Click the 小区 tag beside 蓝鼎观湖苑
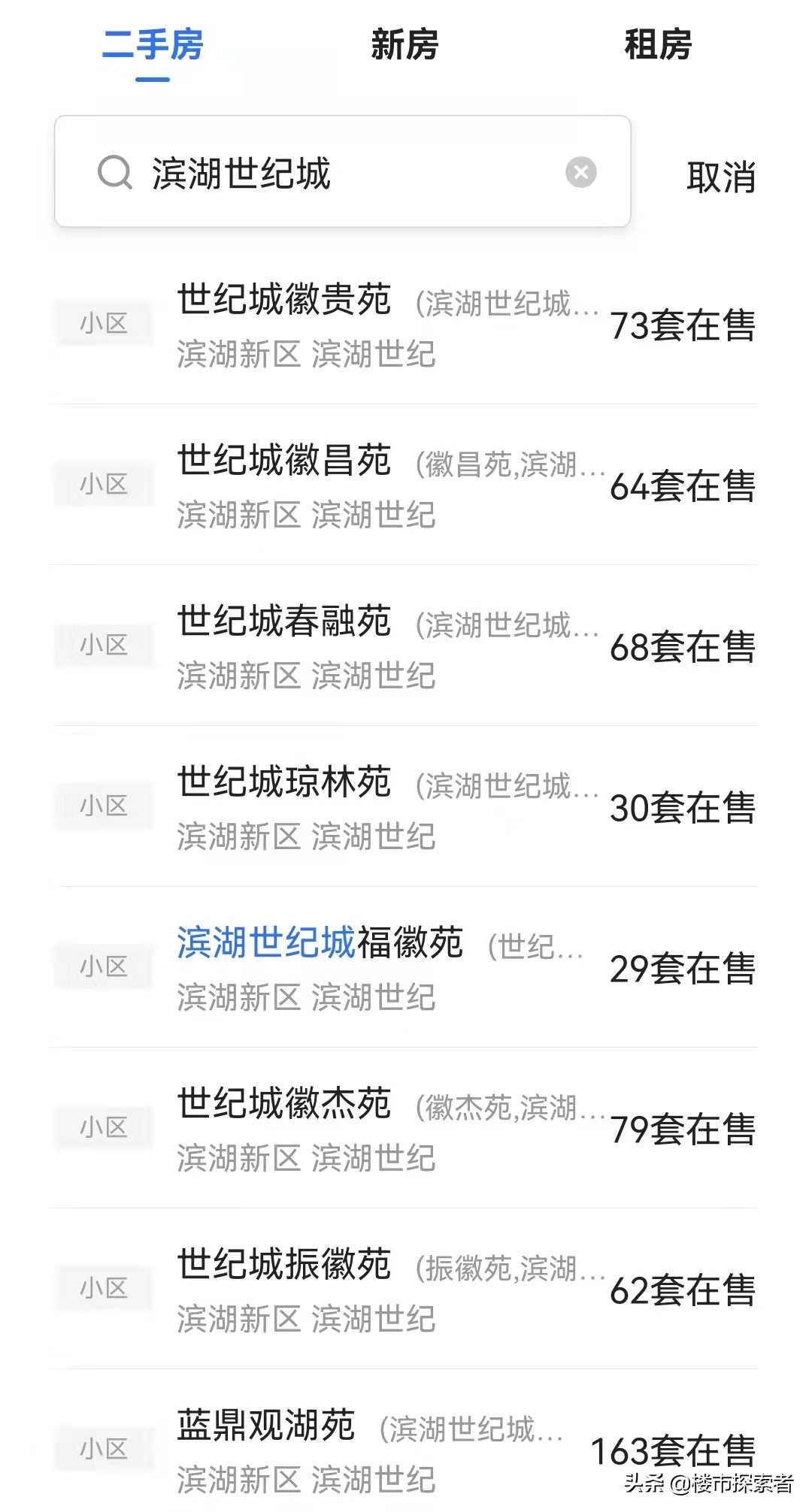812x1512 pixels. [x=104, y=1449]
